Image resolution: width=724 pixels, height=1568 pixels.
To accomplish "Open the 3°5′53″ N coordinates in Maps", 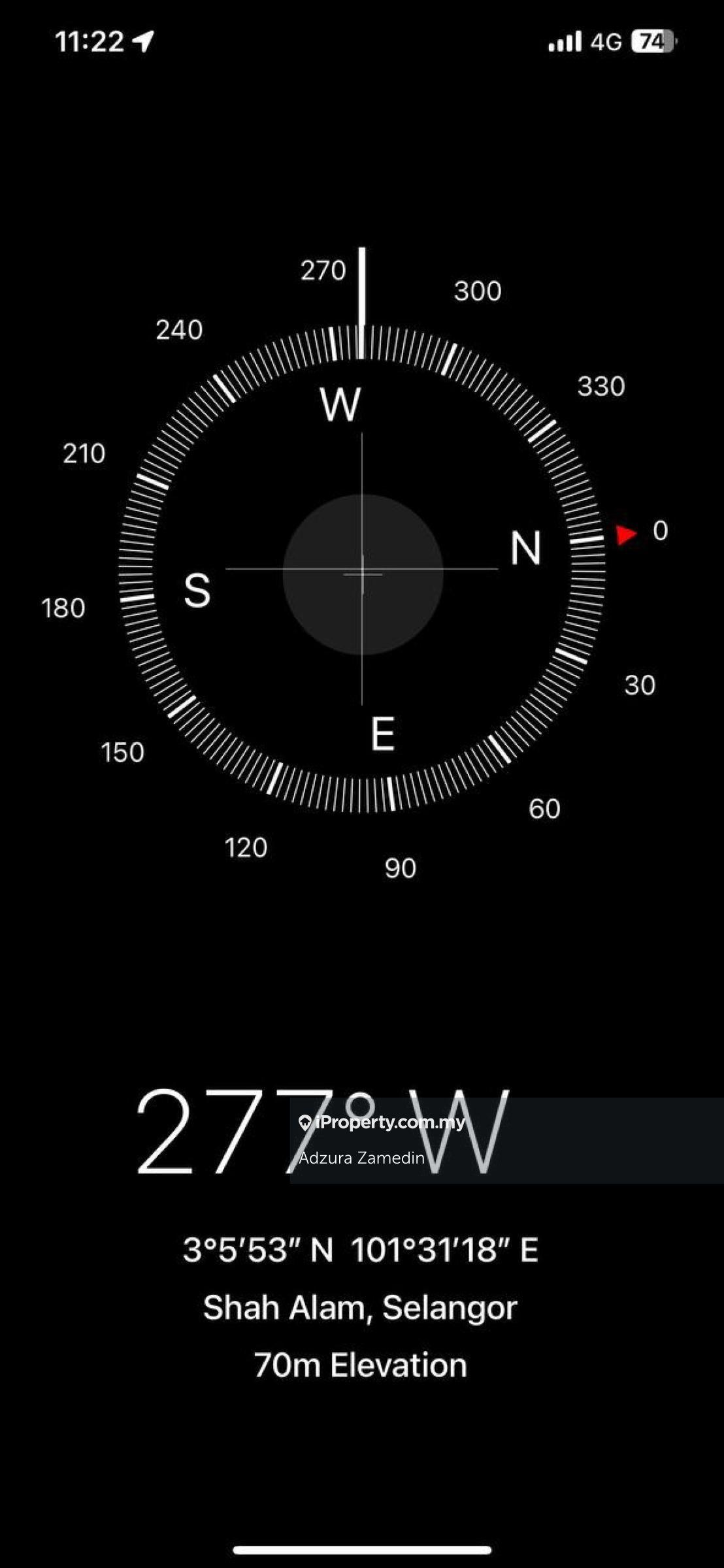I will click(x=360, y=1249).
